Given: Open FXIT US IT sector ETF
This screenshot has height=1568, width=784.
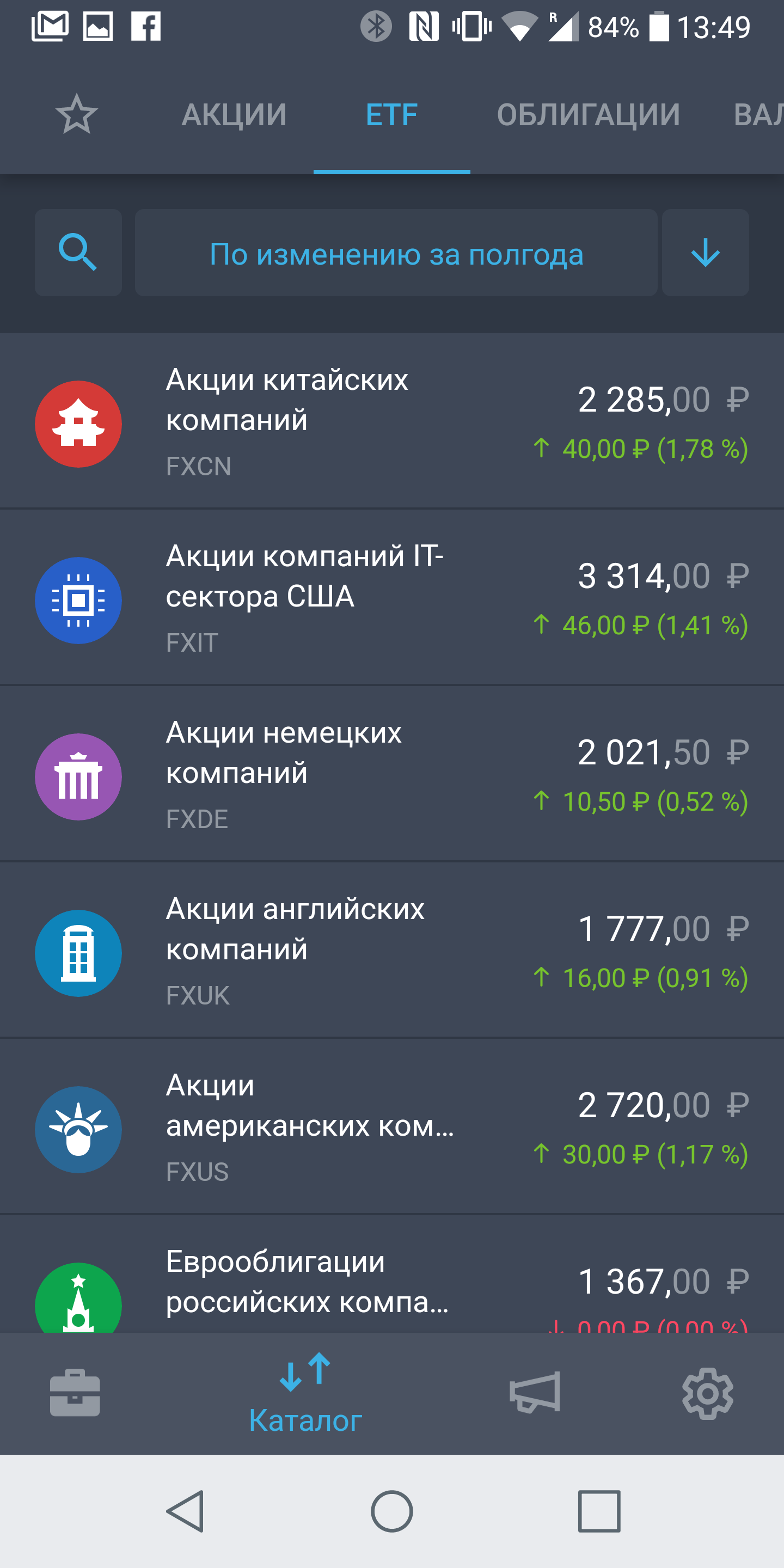Looking at the screenshot, I should [x=392, y=598].
